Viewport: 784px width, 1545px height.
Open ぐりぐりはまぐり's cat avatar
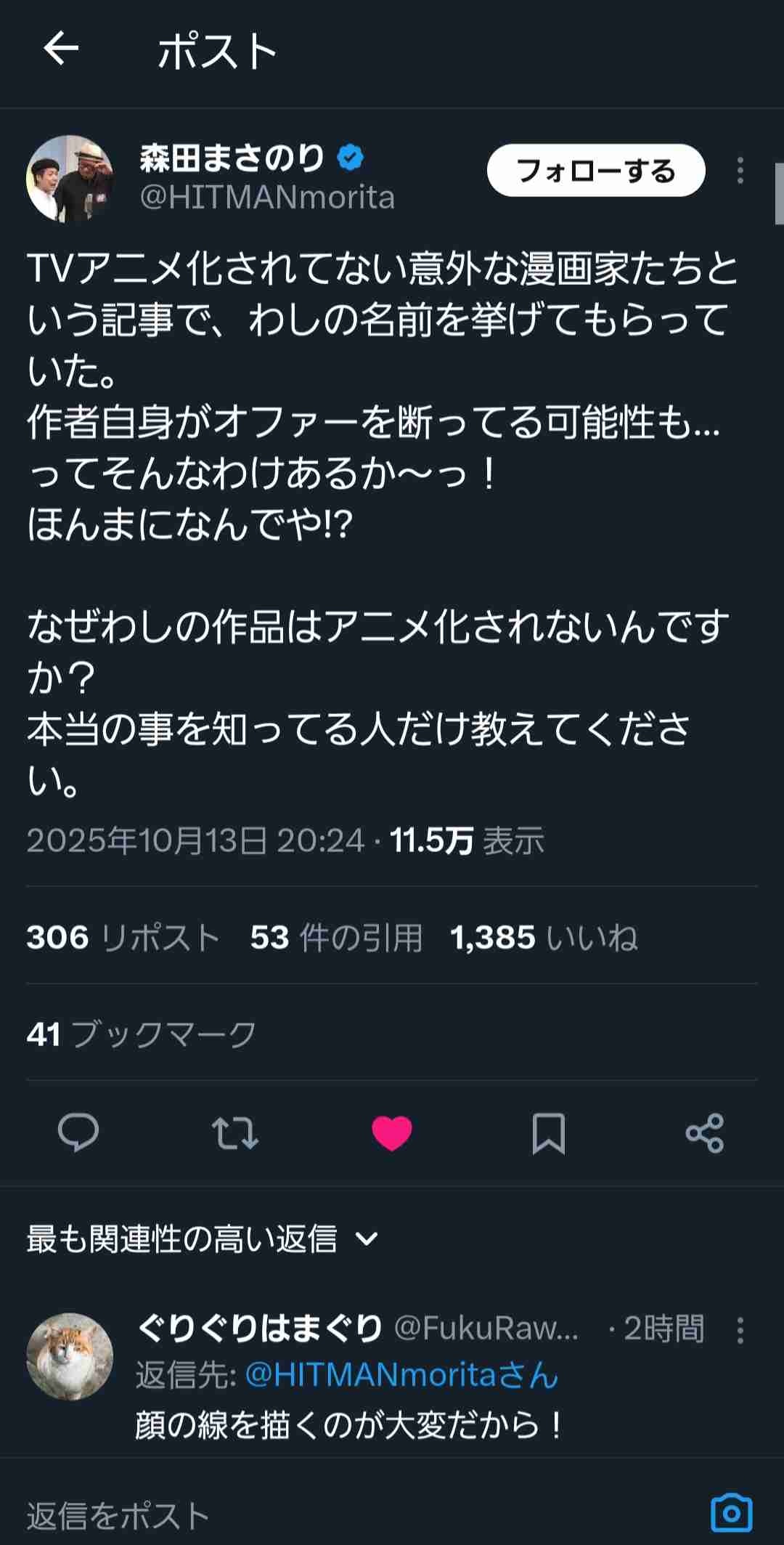(70, 1356)
